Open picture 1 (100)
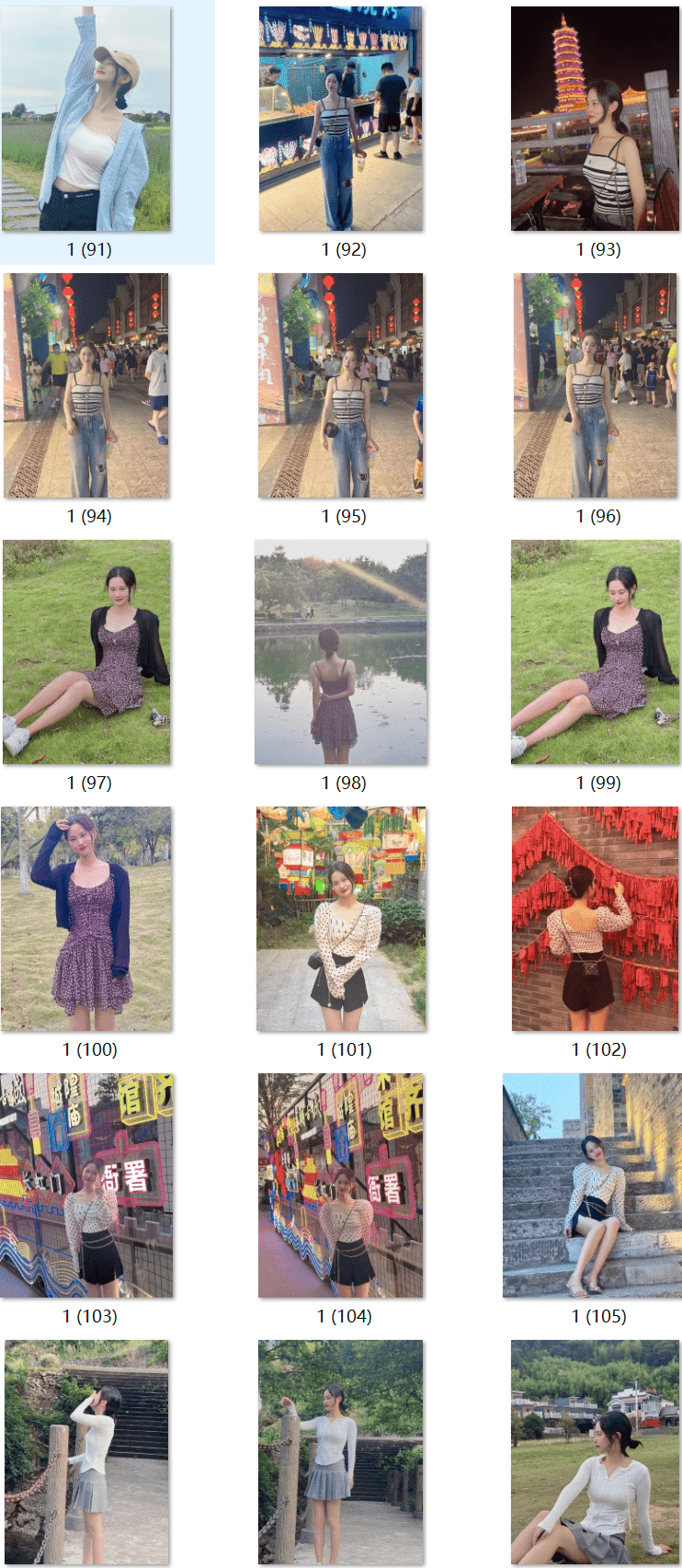 (87, 919)
